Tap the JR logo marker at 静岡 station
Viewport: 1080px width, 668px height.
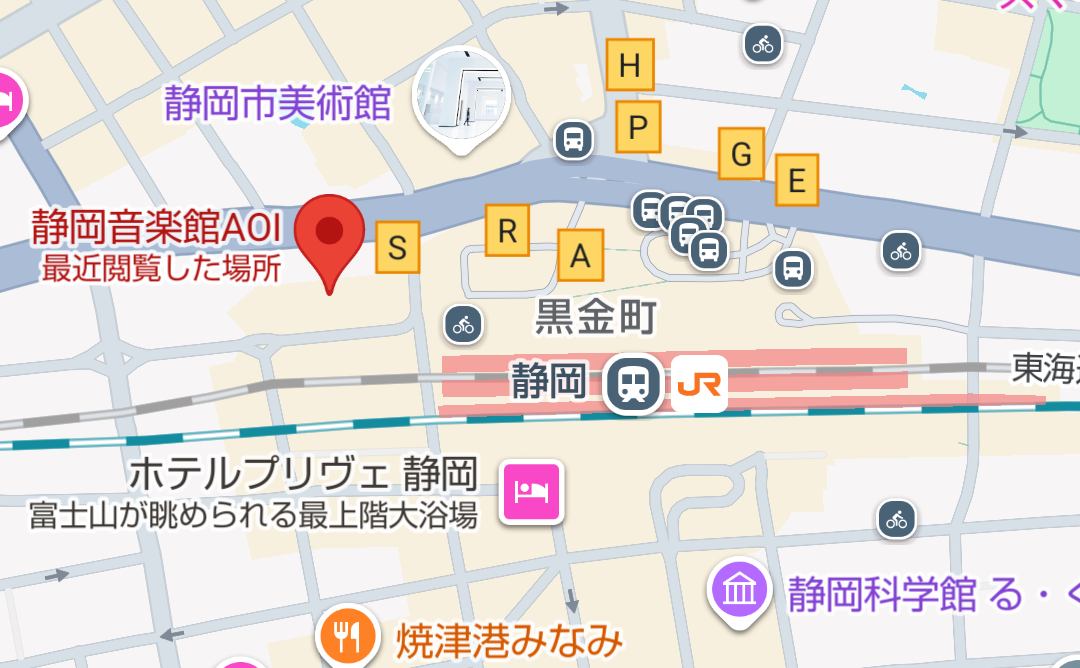pos(699,384)
